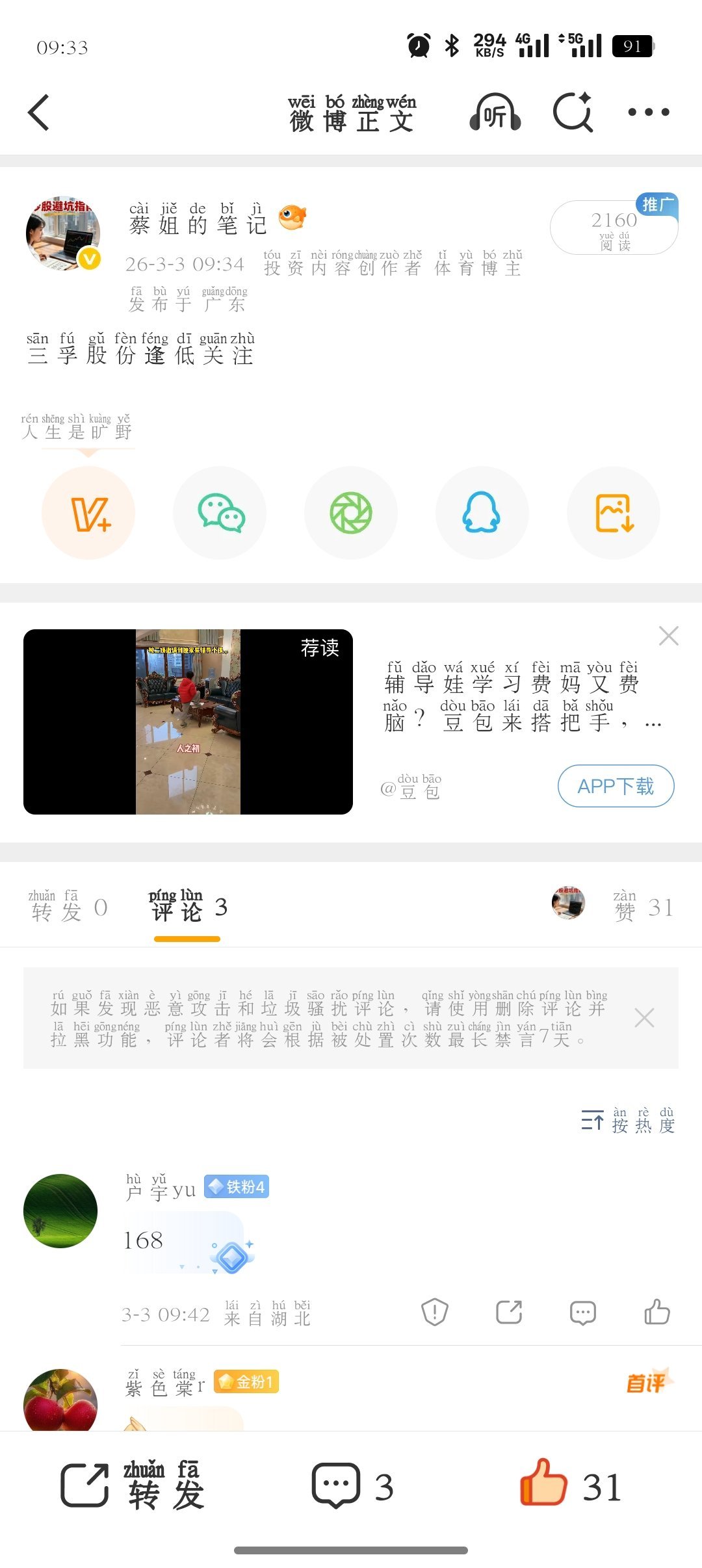
Task: Forward 户宇yu's comment using the share icon
Action: click(508, 1312)
